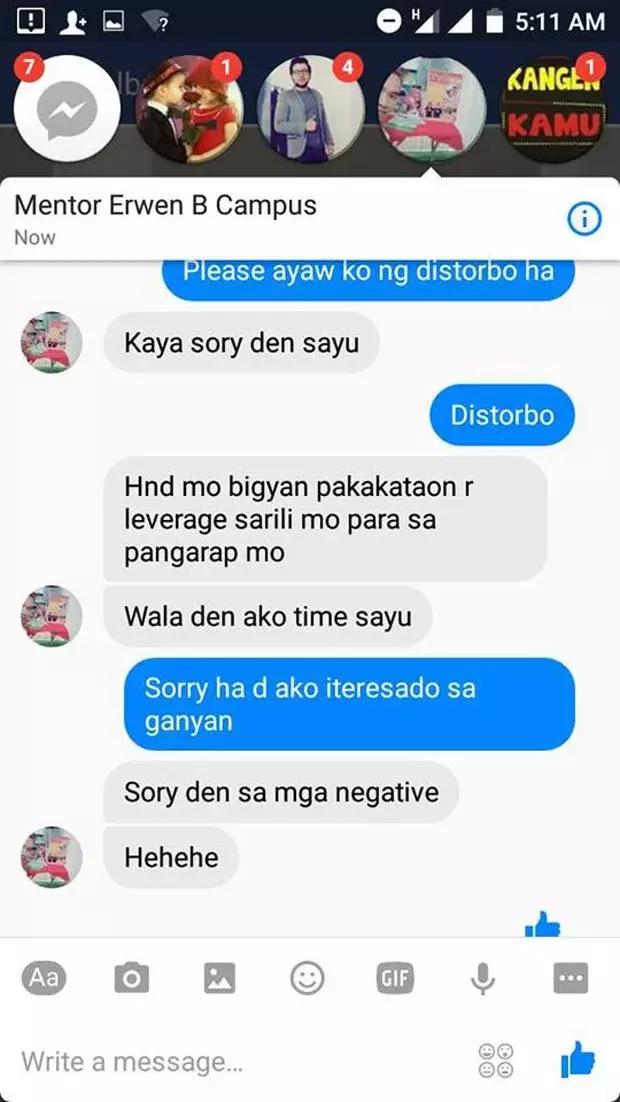The height and width of the screenshot is (1102, 620).
Task: Open more options with the three-dots icon
Action: tap(571, 978)
